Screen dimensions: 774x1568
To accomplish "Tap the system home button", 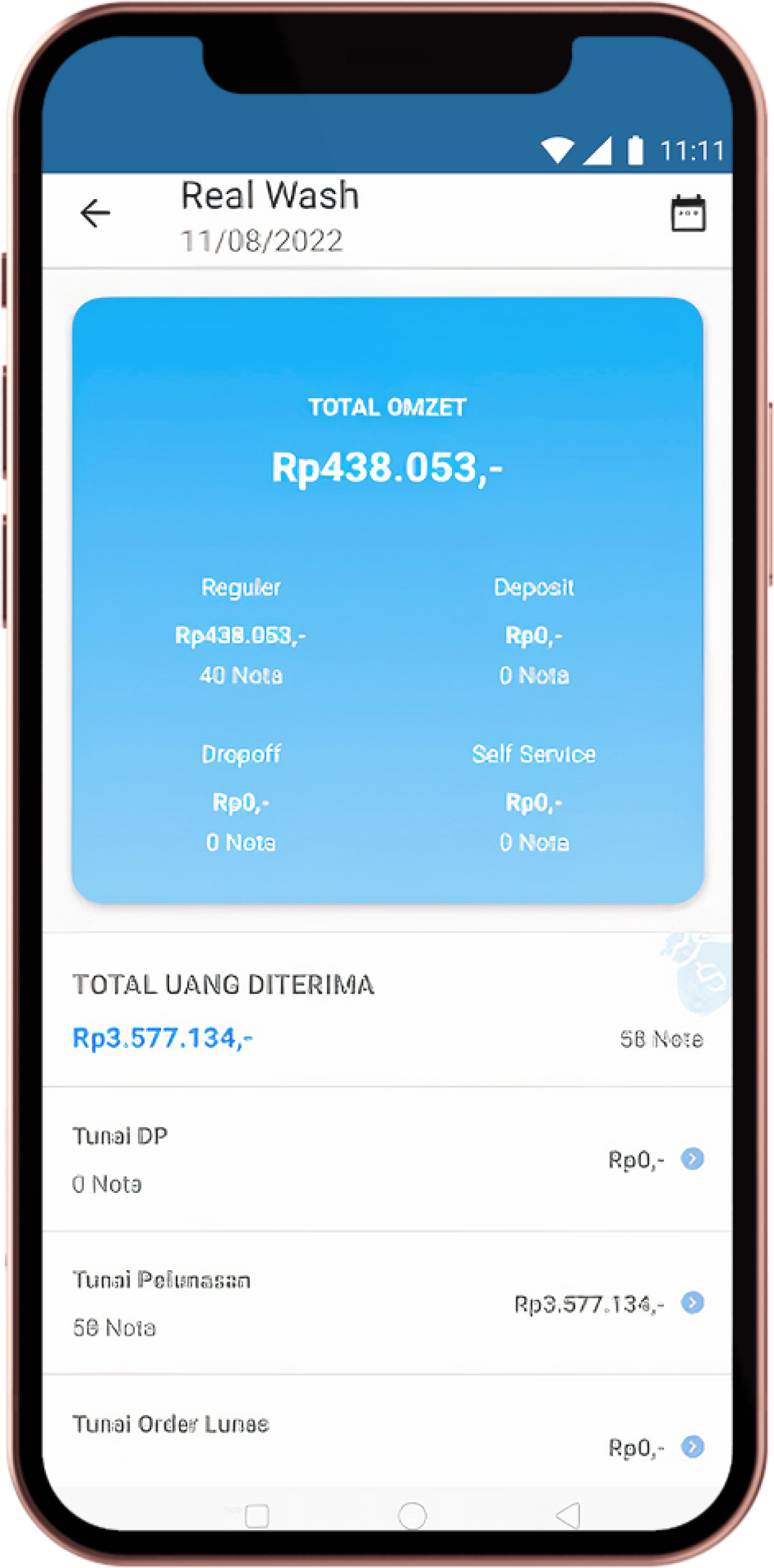I will point(412,1515).
